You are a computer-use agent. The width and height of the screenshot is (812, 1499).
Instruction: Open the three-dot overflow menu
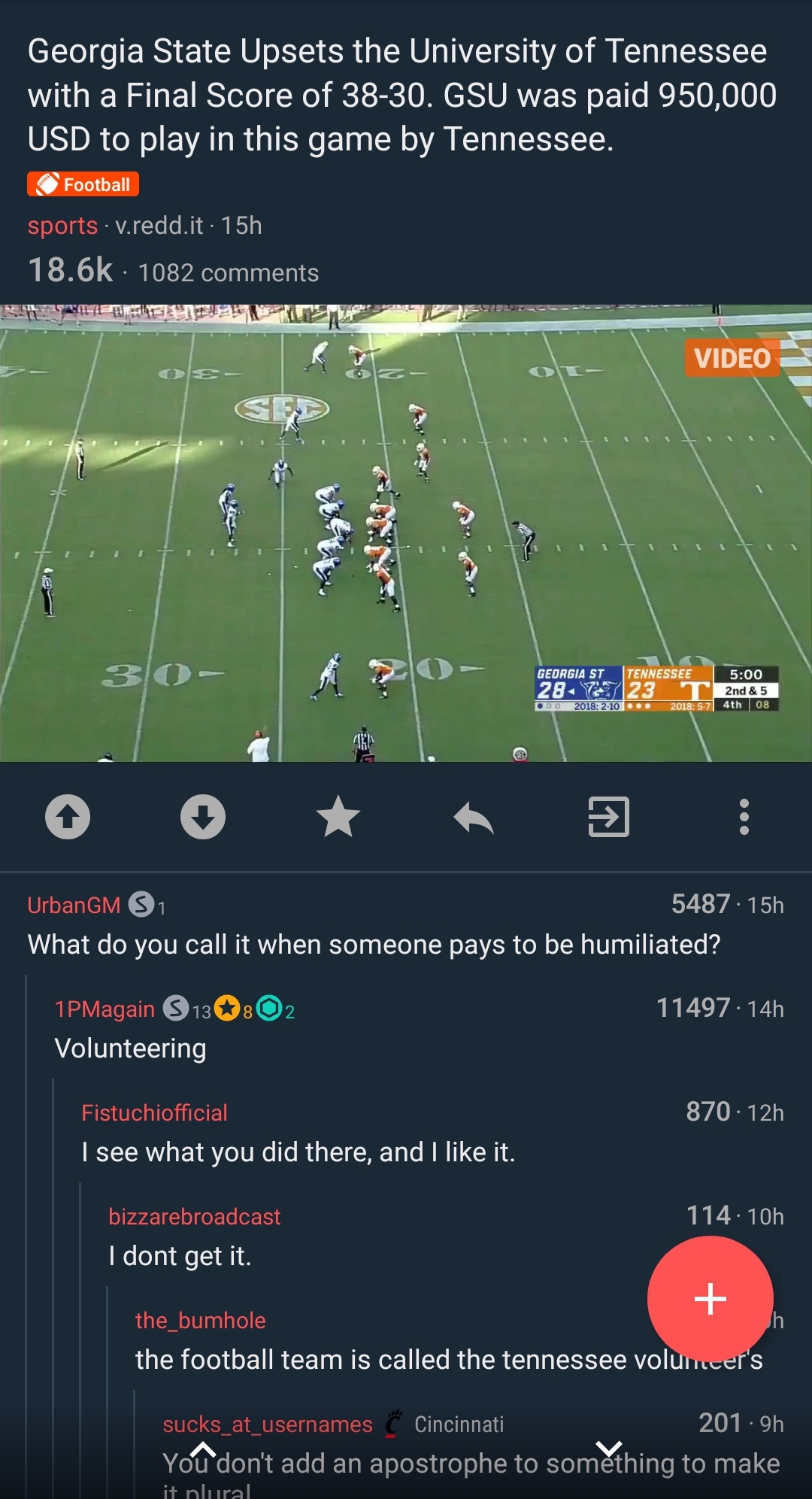click(x=744, y=817)
